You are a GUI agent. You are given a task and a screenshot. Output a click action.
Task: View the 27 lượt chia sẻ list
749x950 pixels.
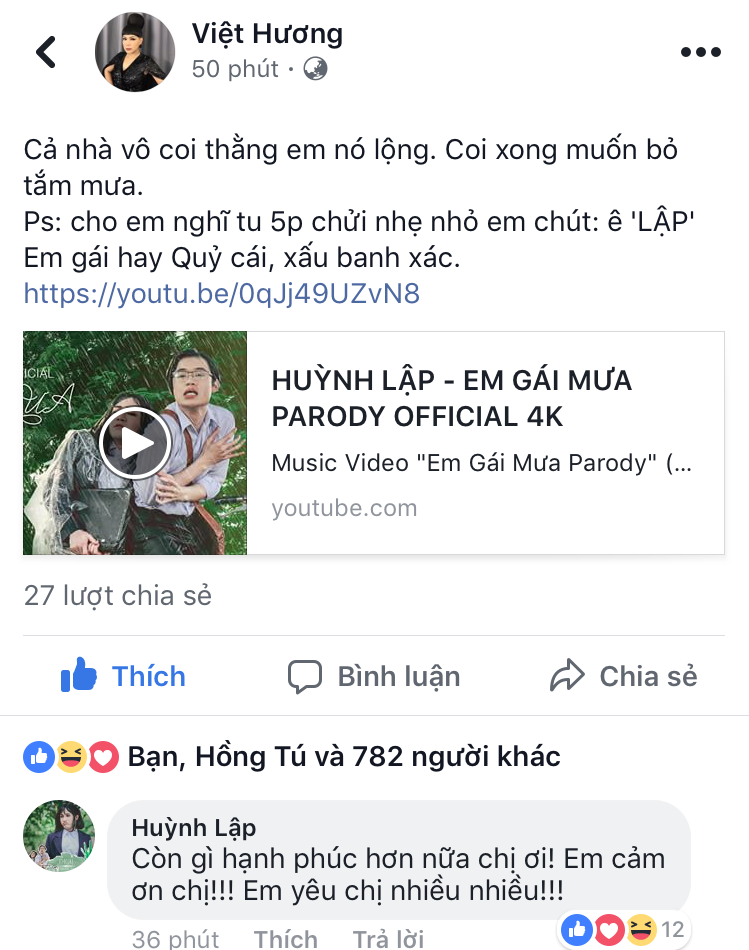[x=118, y=596]
